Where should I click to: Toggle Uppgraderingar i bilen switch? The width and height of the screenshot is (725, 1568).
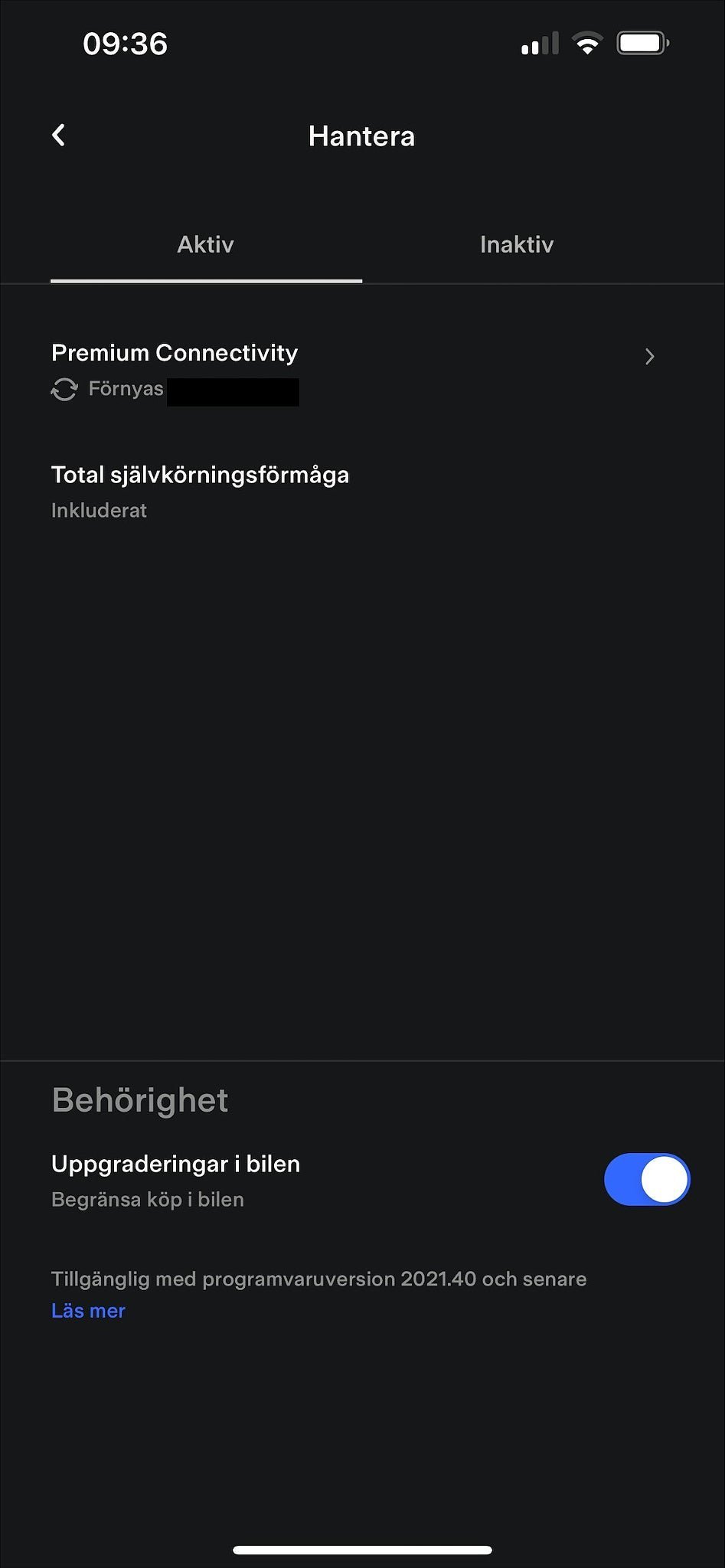click(x=646, y=1179)
